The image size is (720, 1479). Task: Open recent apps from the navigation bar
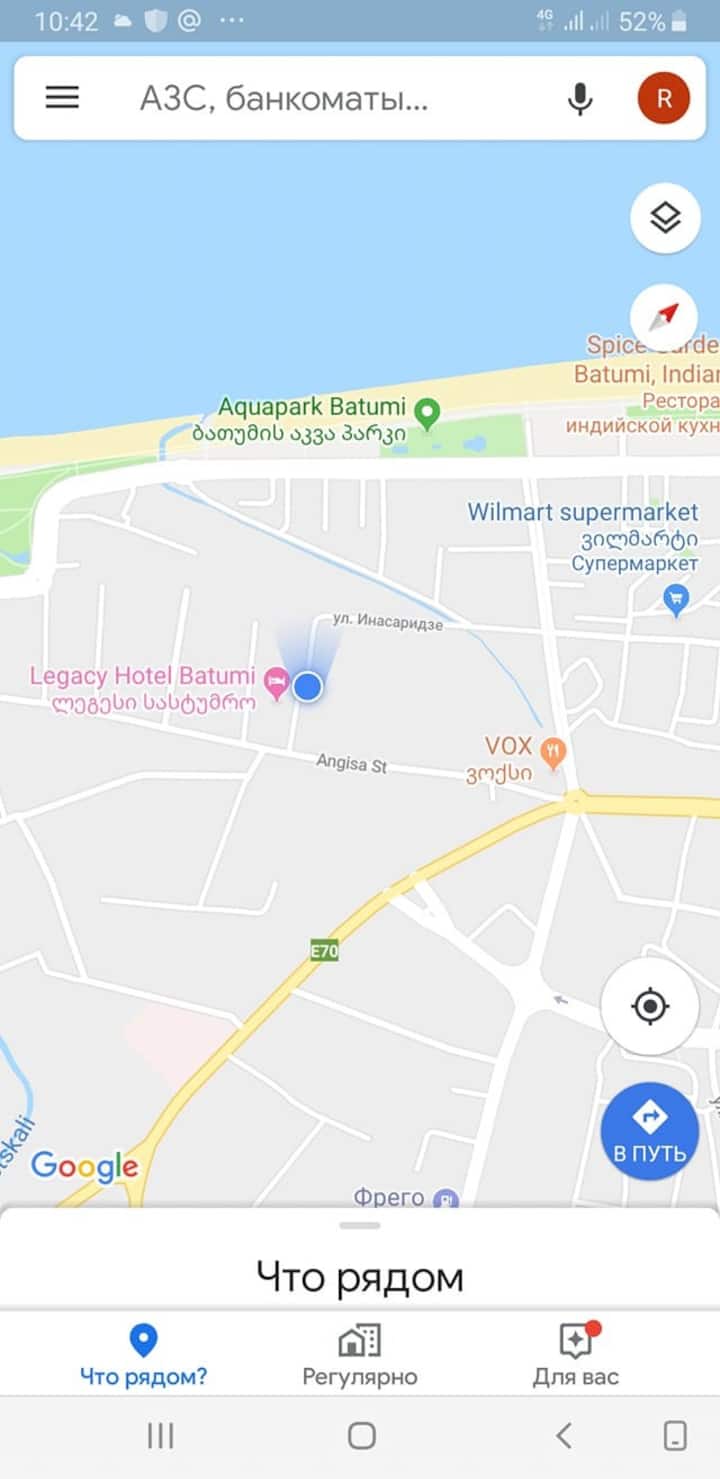[x=160, y=1436]
